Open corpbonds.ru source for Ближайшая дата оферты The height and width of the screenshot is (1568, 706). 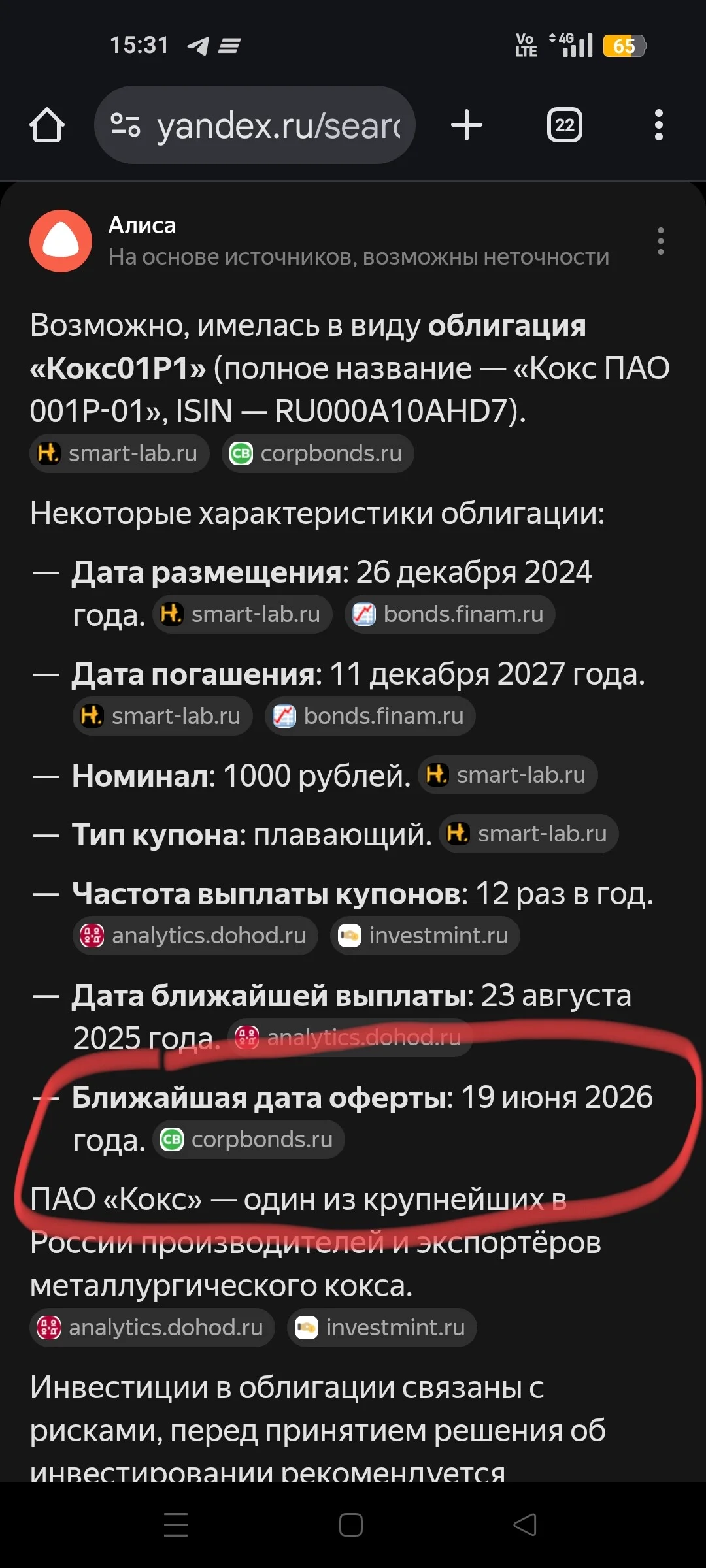(x=248, y=1139)
